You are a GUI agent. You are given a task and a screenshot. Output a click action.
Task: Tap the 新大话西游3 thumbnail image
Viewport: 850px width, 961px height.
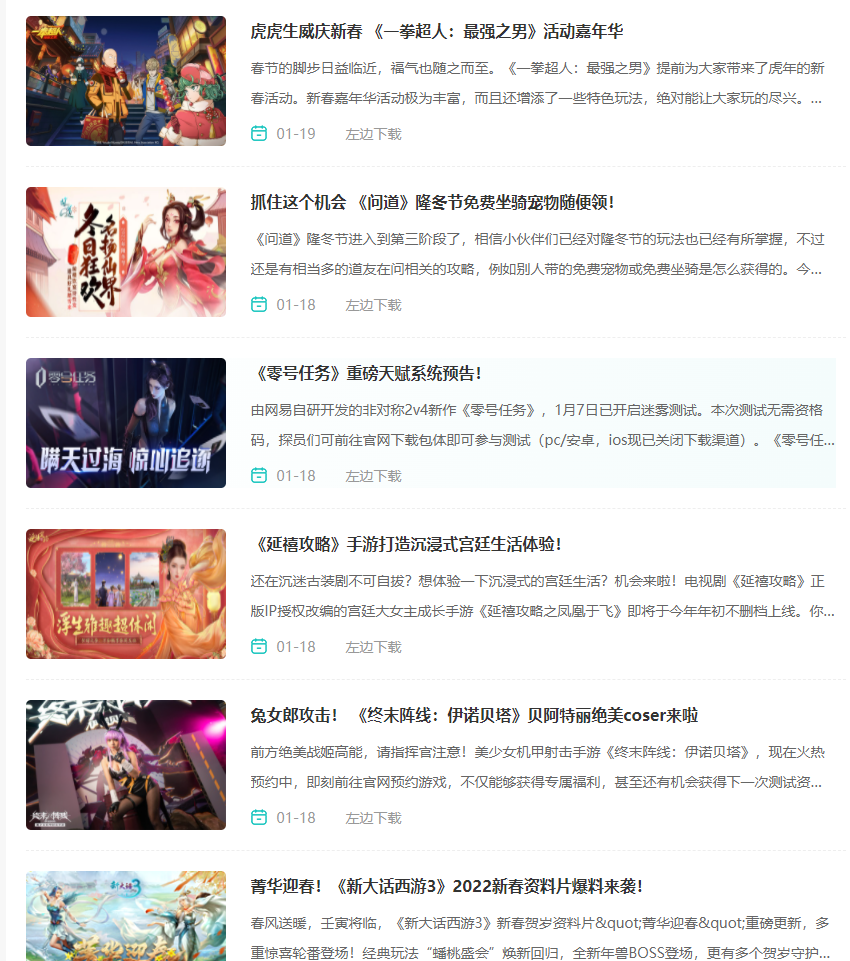[126, 917]
